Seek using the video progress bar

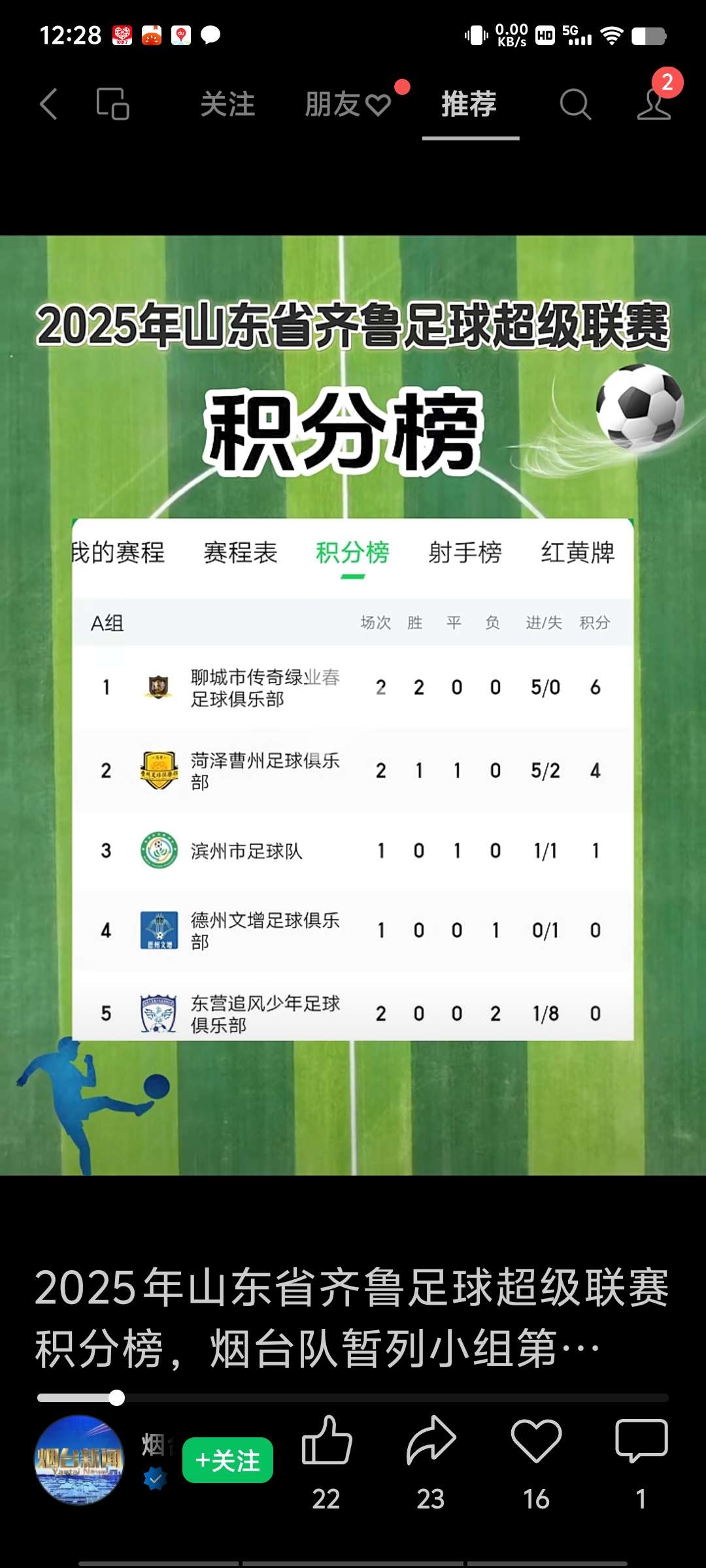[353, 1398]
